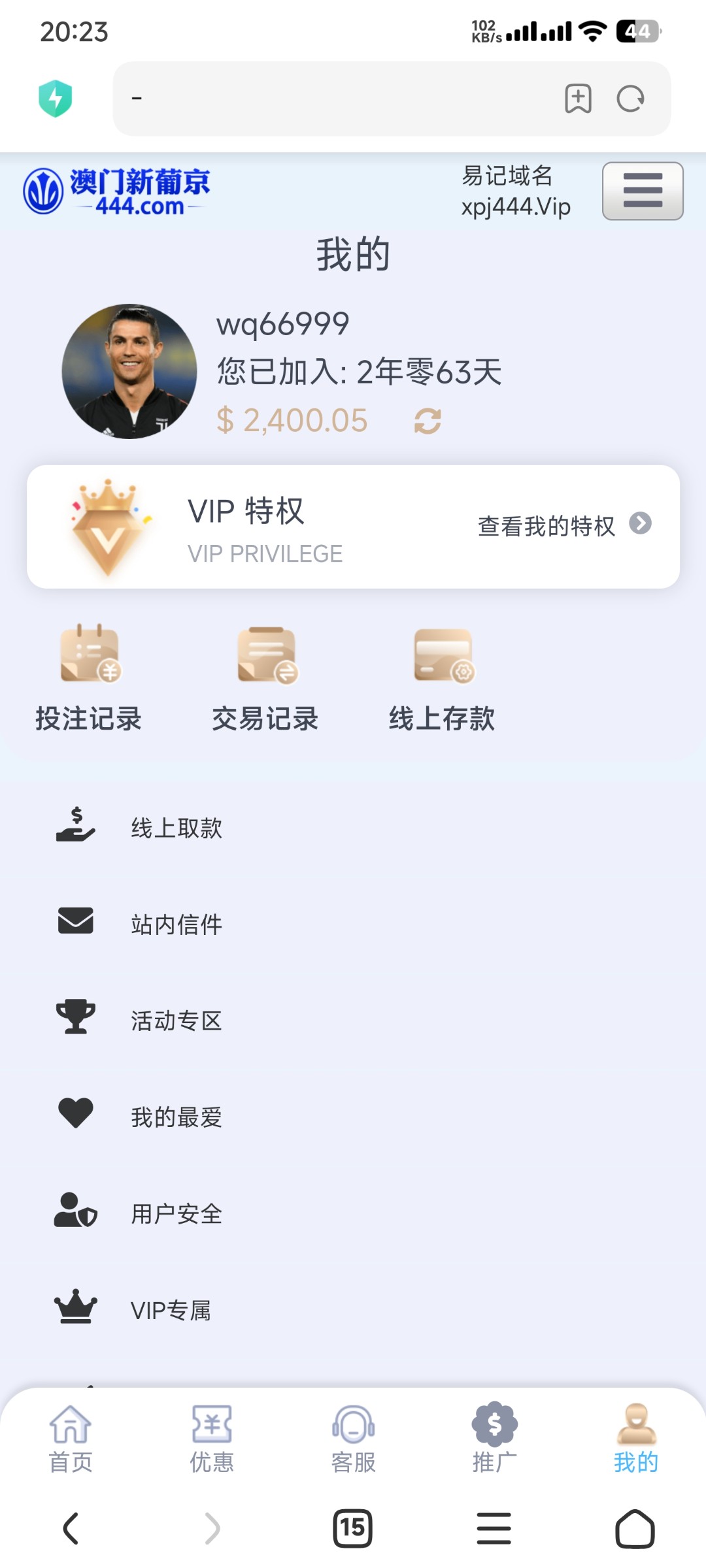Open 交易记录 transaction records
Viewport: 706px width, 1568px height.
[265, 678]
